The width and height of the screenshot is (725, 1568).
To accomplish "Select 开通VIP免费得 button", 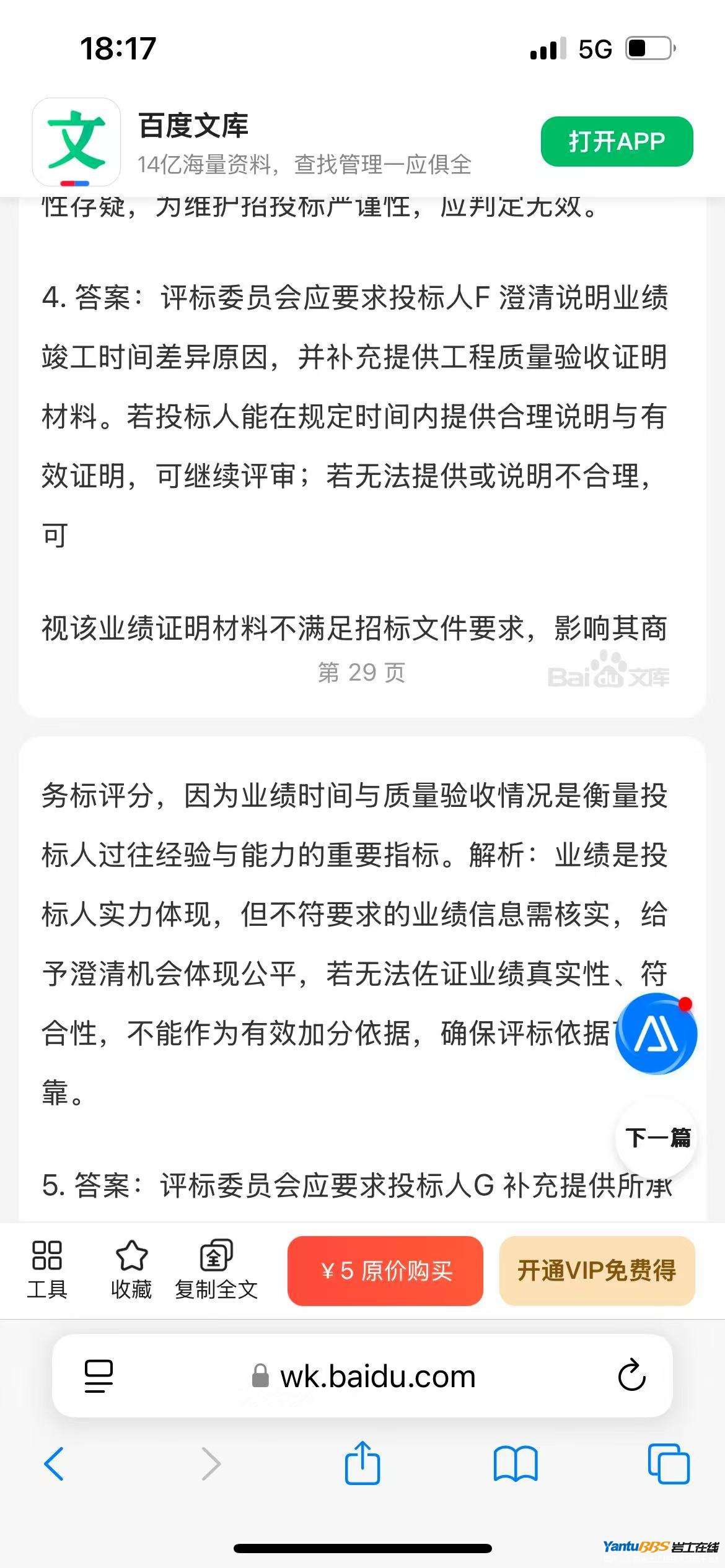I will 597,1271.
